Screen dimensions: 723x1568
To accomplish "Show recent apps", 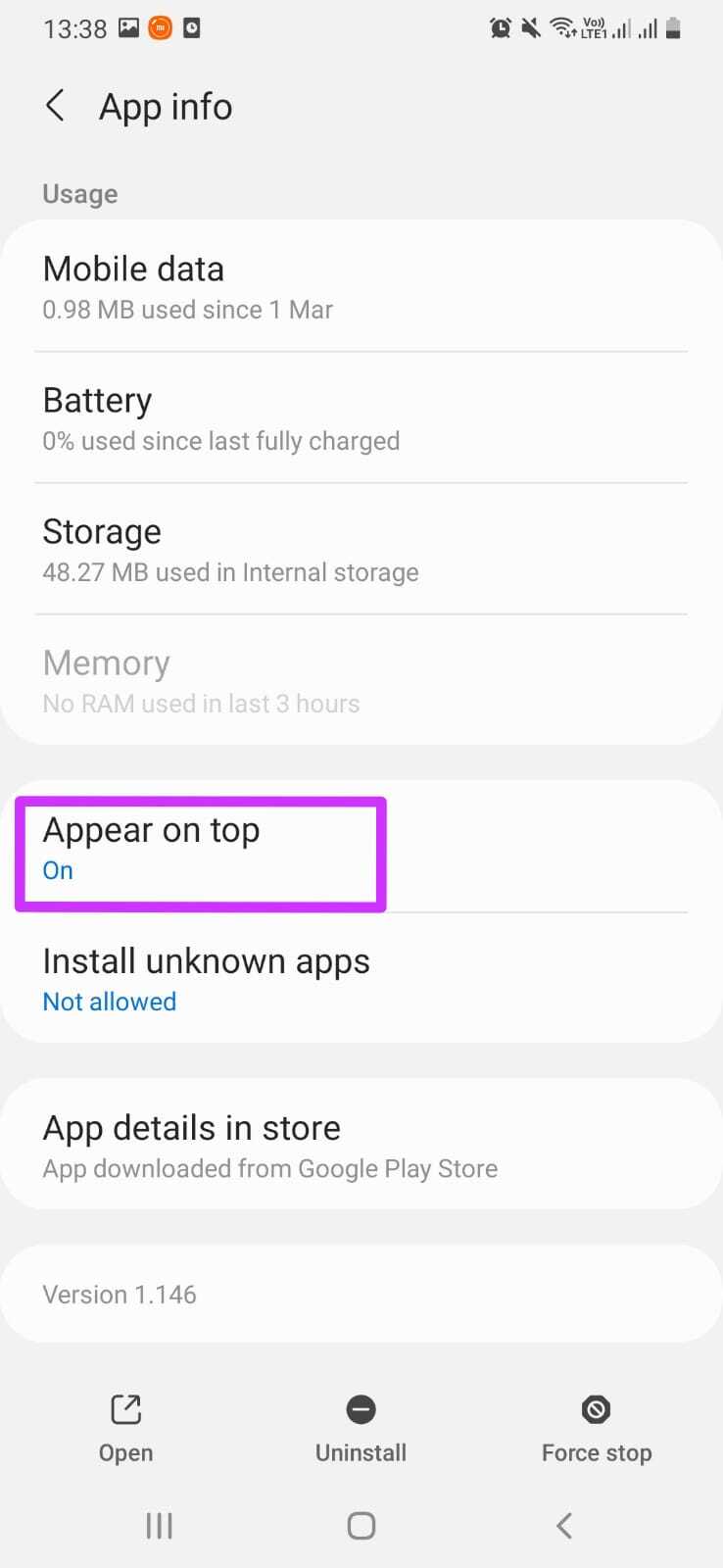I will pyautogui.click(x=159, y=1525).
